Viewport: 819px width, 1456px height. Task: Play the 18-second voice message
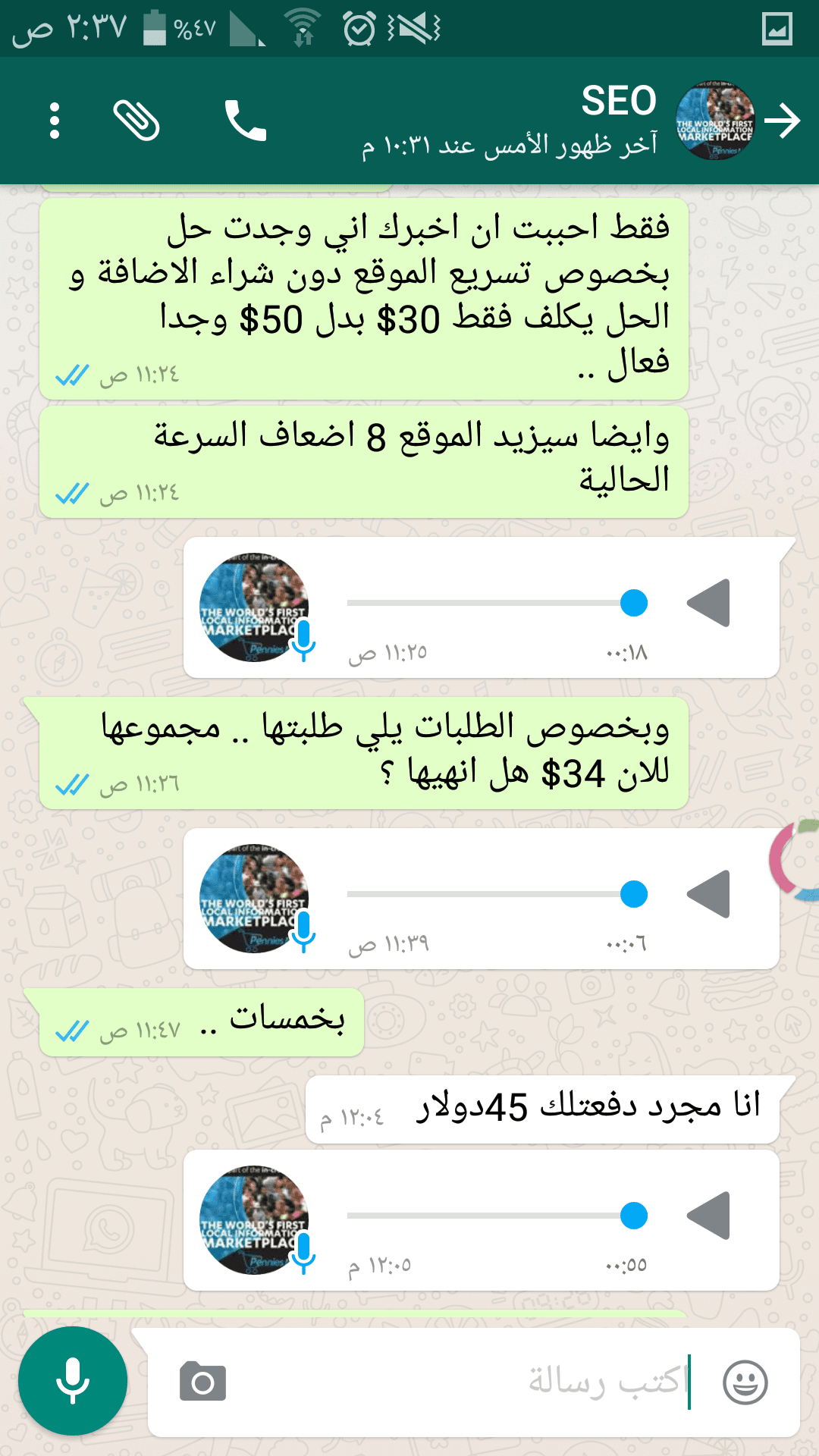pos(709,603)
